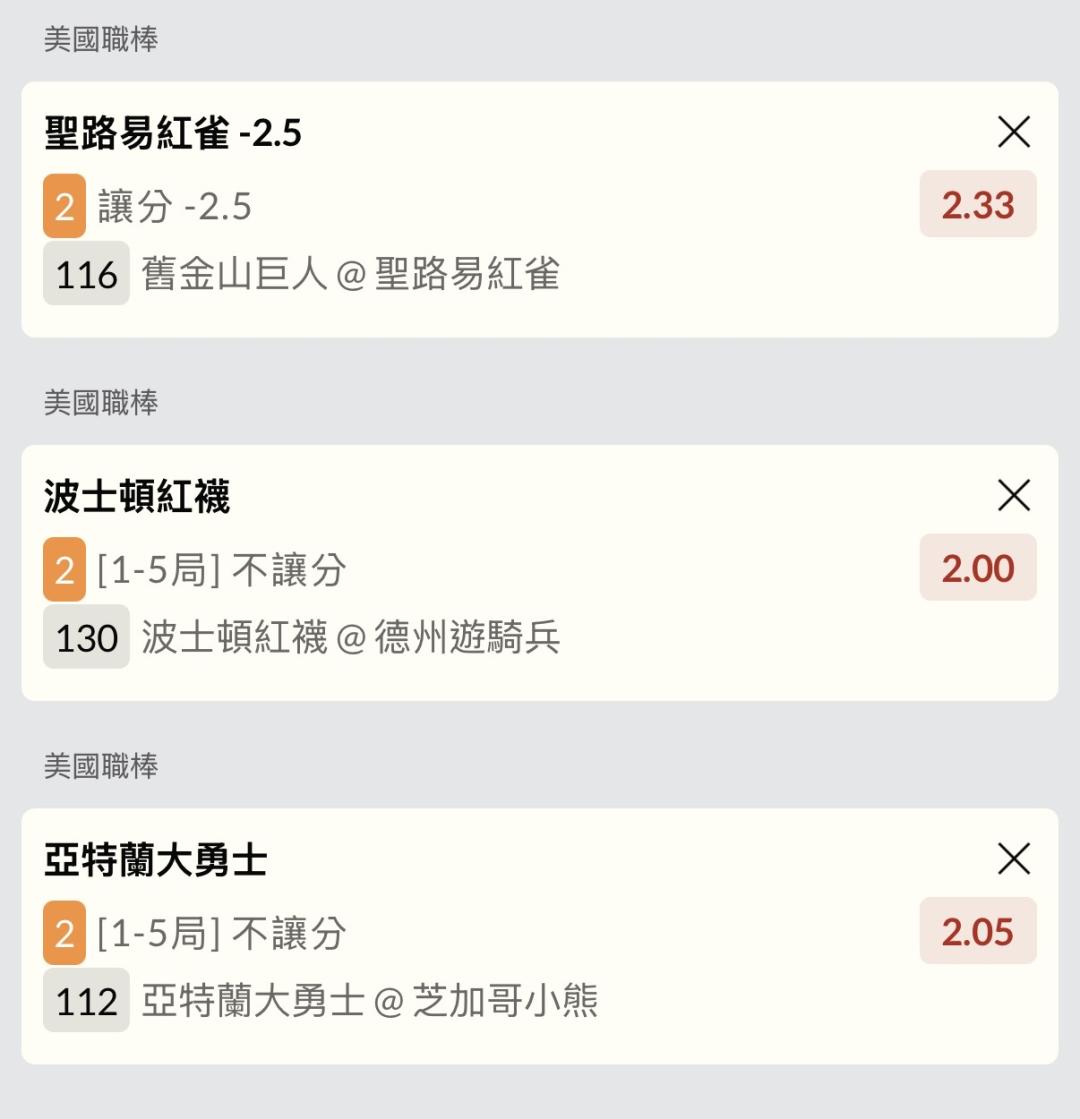
Task: Tap the 2.05 odds for 亞特蘭大勇士
Action: click(x=978, y=931)
